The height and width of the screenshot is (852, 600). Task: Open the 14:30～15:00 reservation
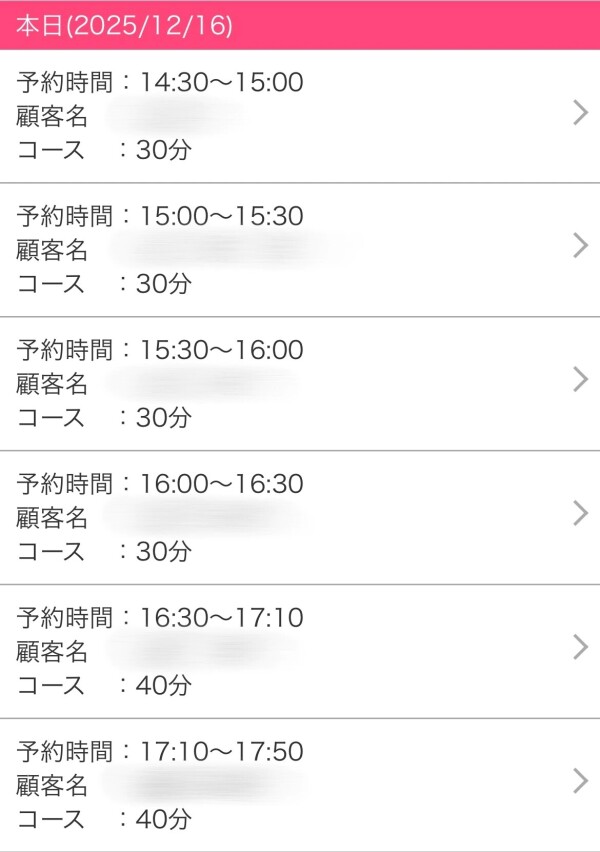click(300, 116)
